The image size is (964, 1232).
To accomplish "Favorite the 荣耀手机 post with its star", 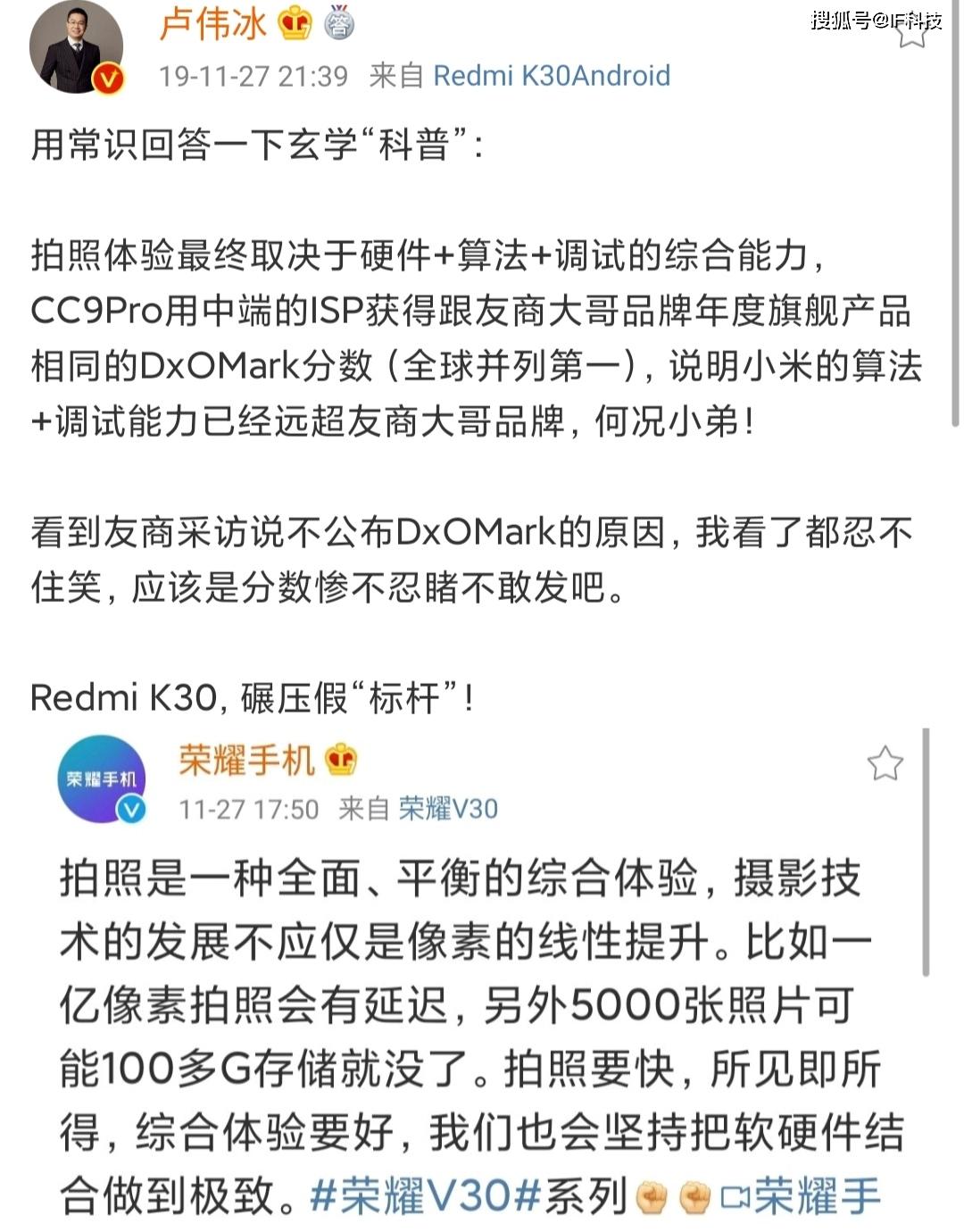I will [x=885, y=763].
